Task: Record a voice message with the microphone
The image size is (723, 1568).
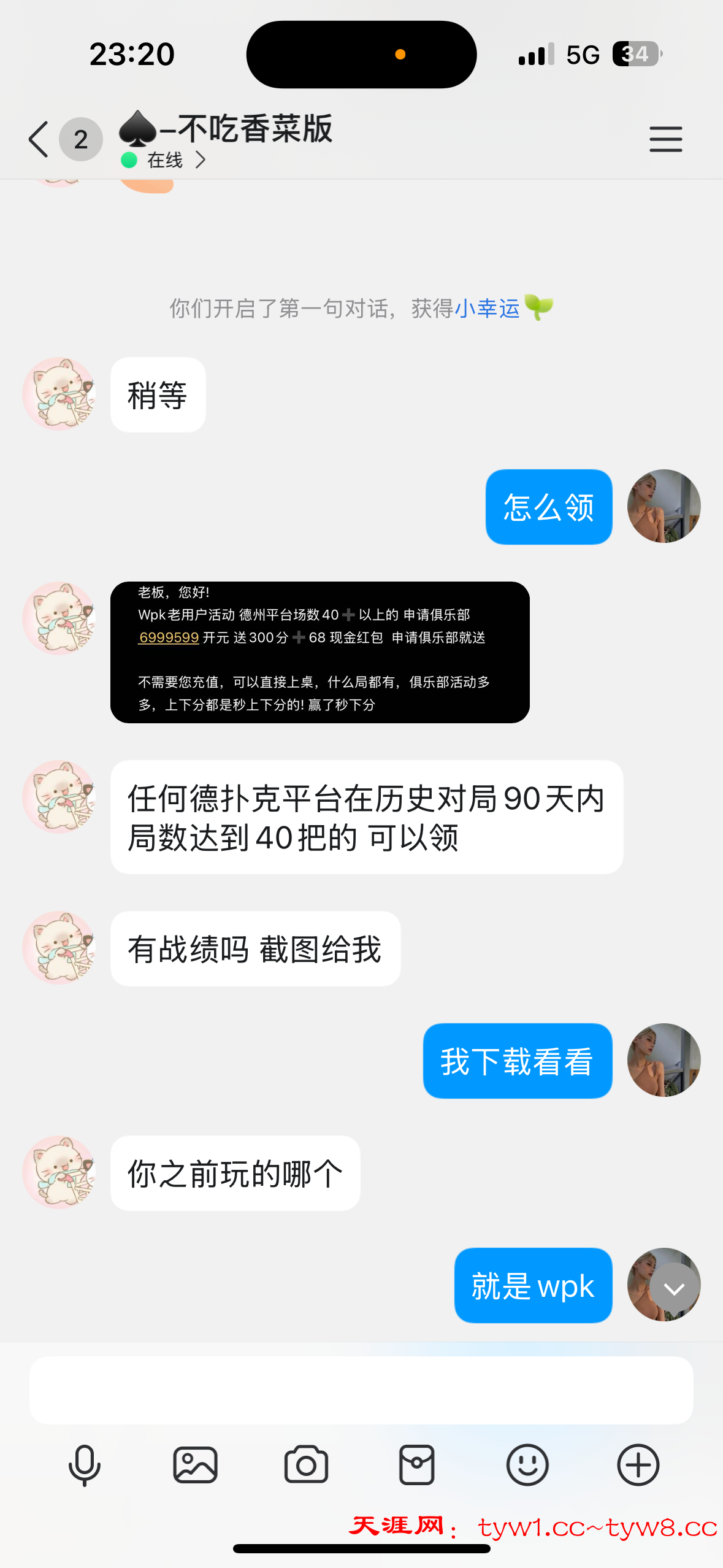Action: coord(85,1465)
